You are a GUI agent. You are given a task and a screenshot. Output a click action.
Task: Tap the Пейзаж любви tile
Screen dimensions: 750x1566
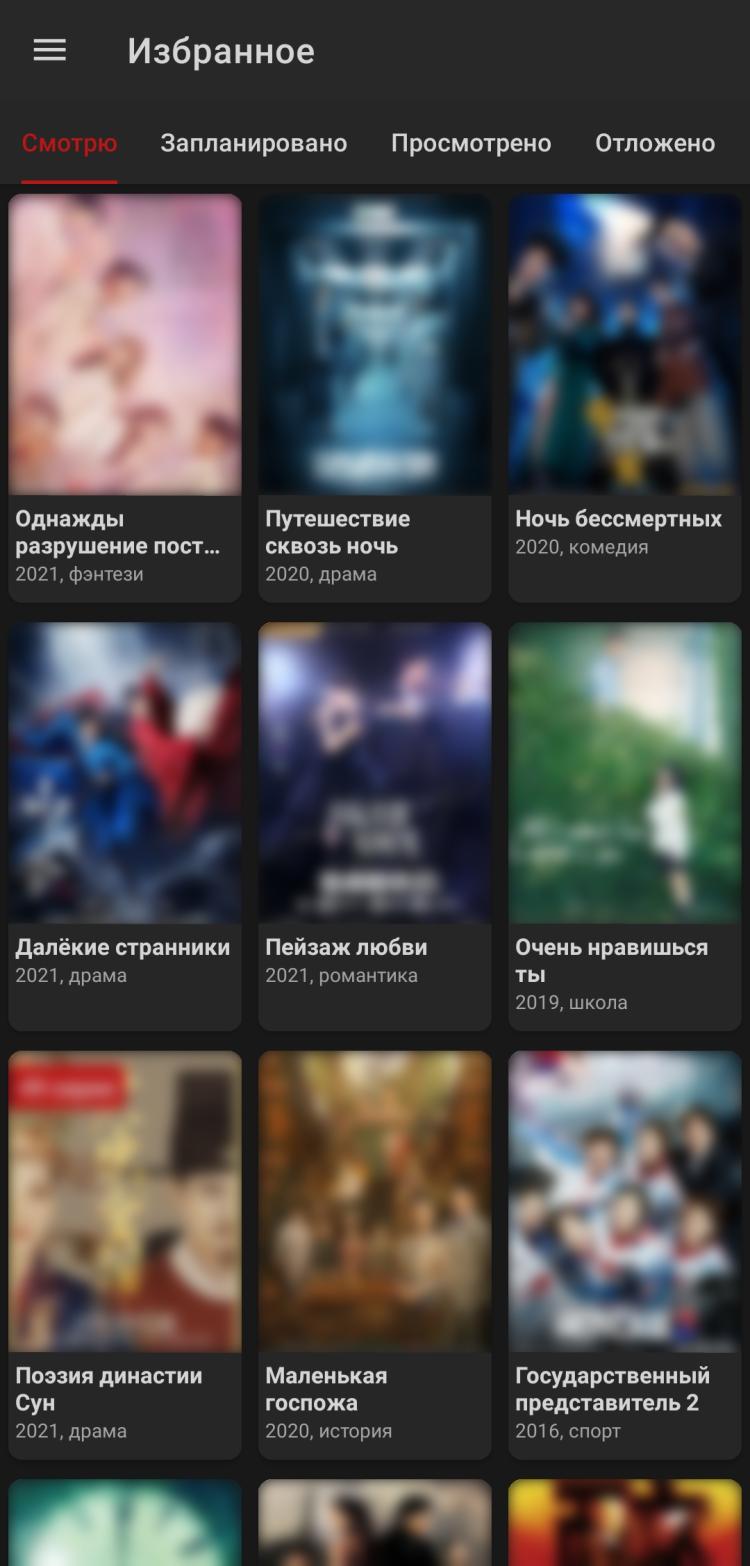click(375, 825)
